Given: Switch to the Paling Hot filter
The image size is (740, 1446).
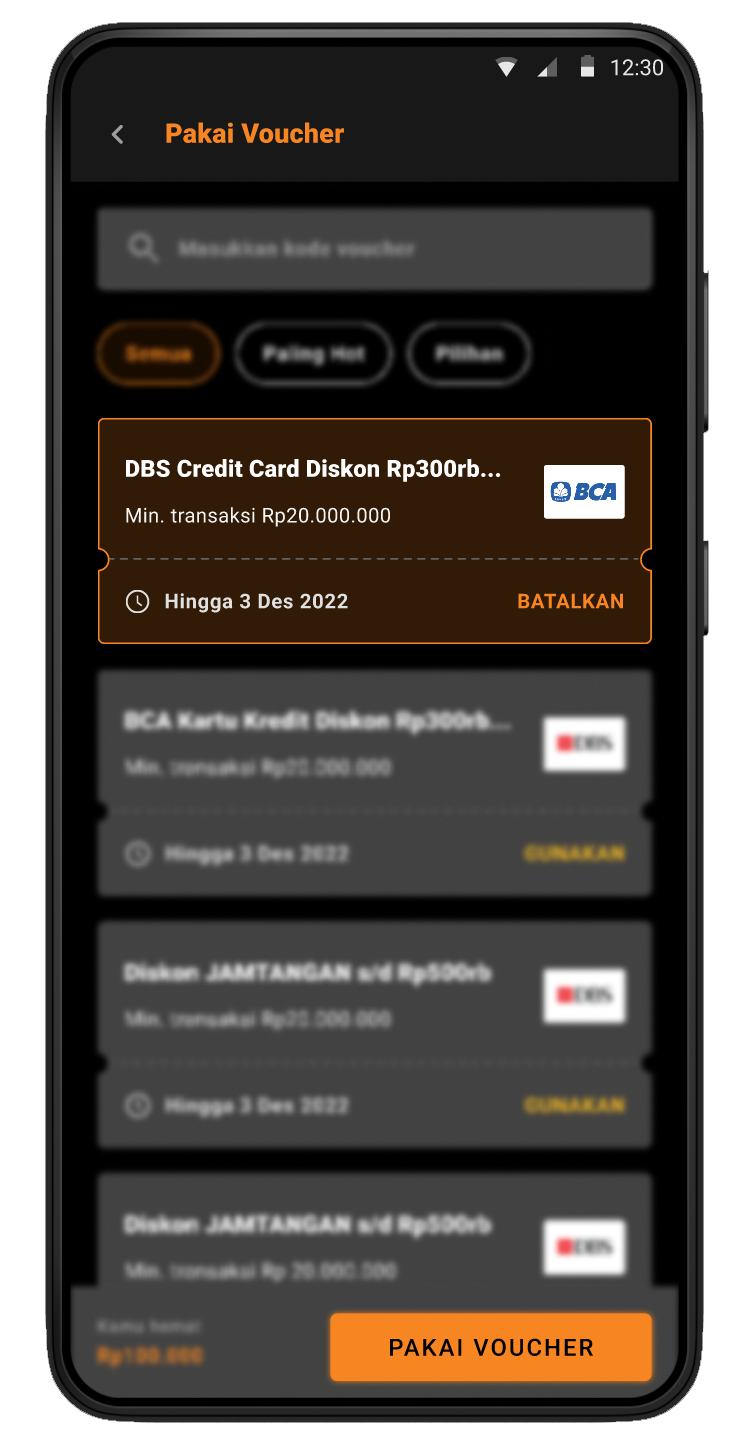Looking at the screenshot, I should [x=314, y=354].
